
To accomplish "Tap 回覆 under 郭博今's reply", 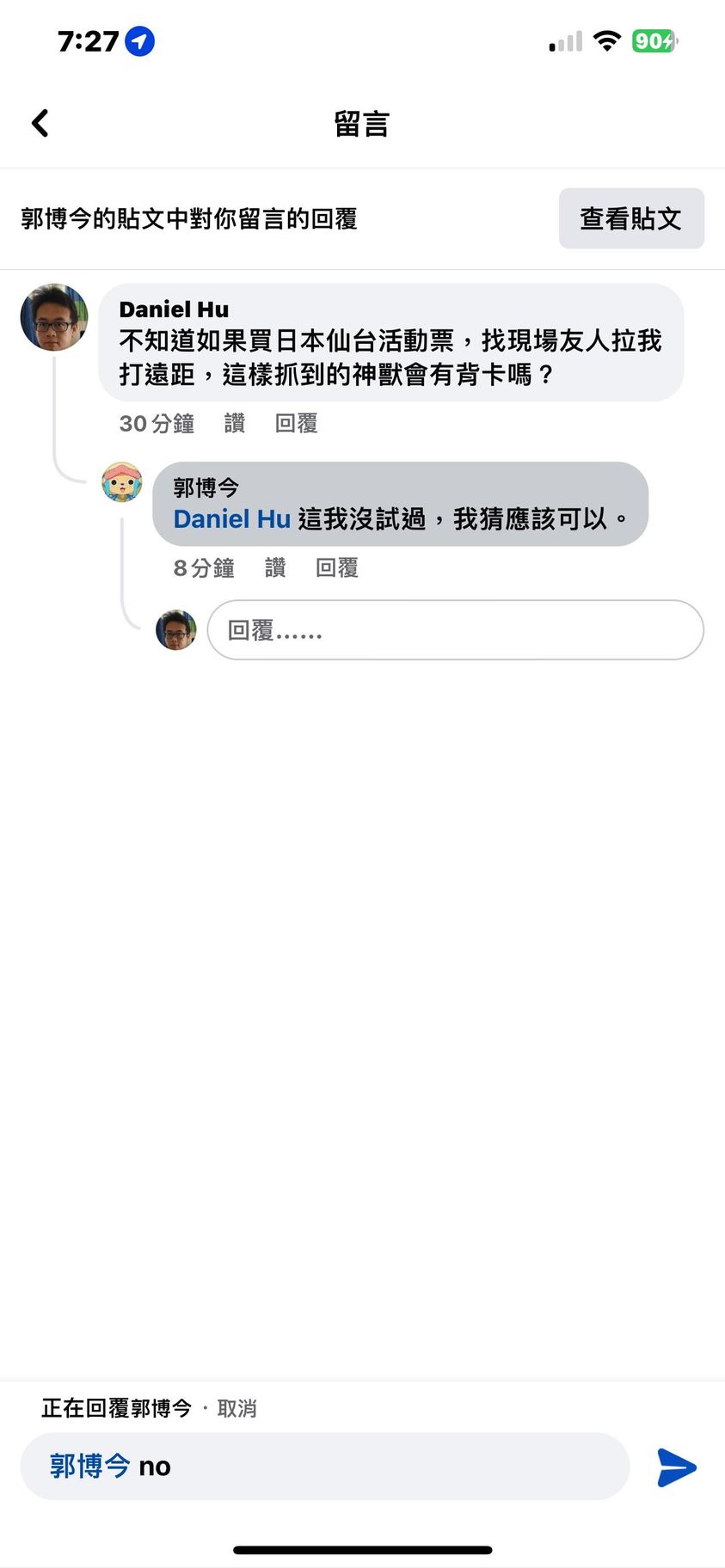I will coord(336,567).
